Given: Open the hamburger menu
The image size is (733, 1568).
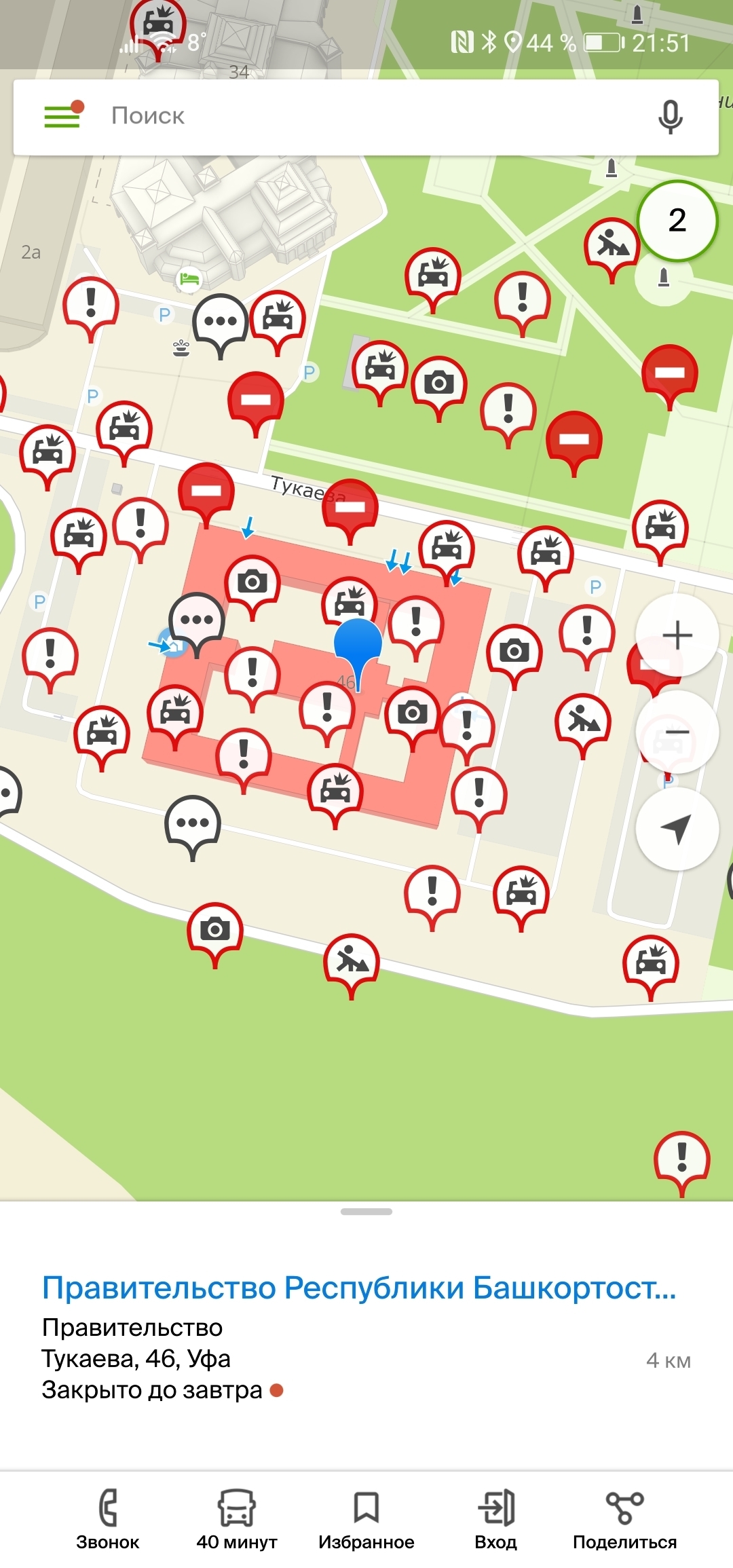Looking at the screenshot, I should coord(62,116).
